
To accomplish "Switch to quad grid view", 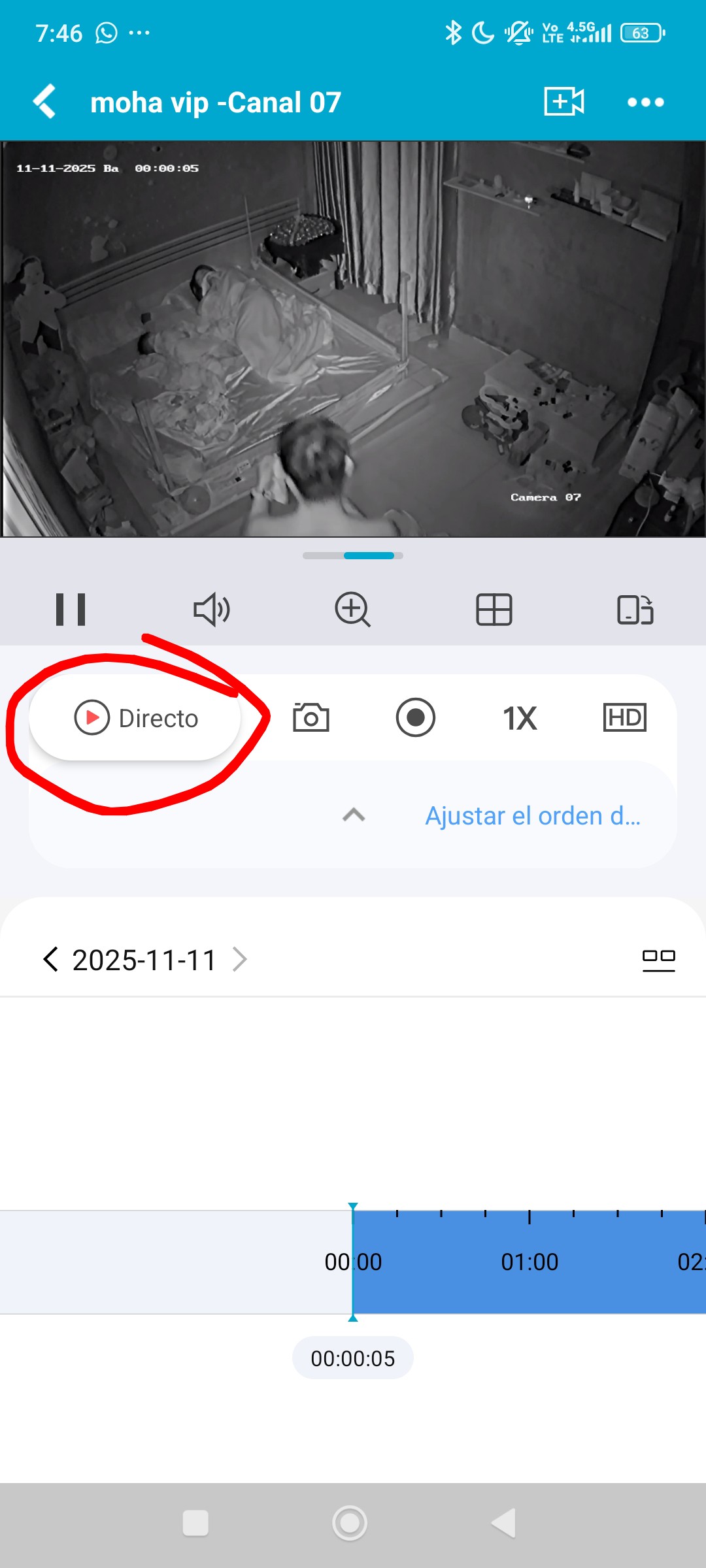I will 494,610.
